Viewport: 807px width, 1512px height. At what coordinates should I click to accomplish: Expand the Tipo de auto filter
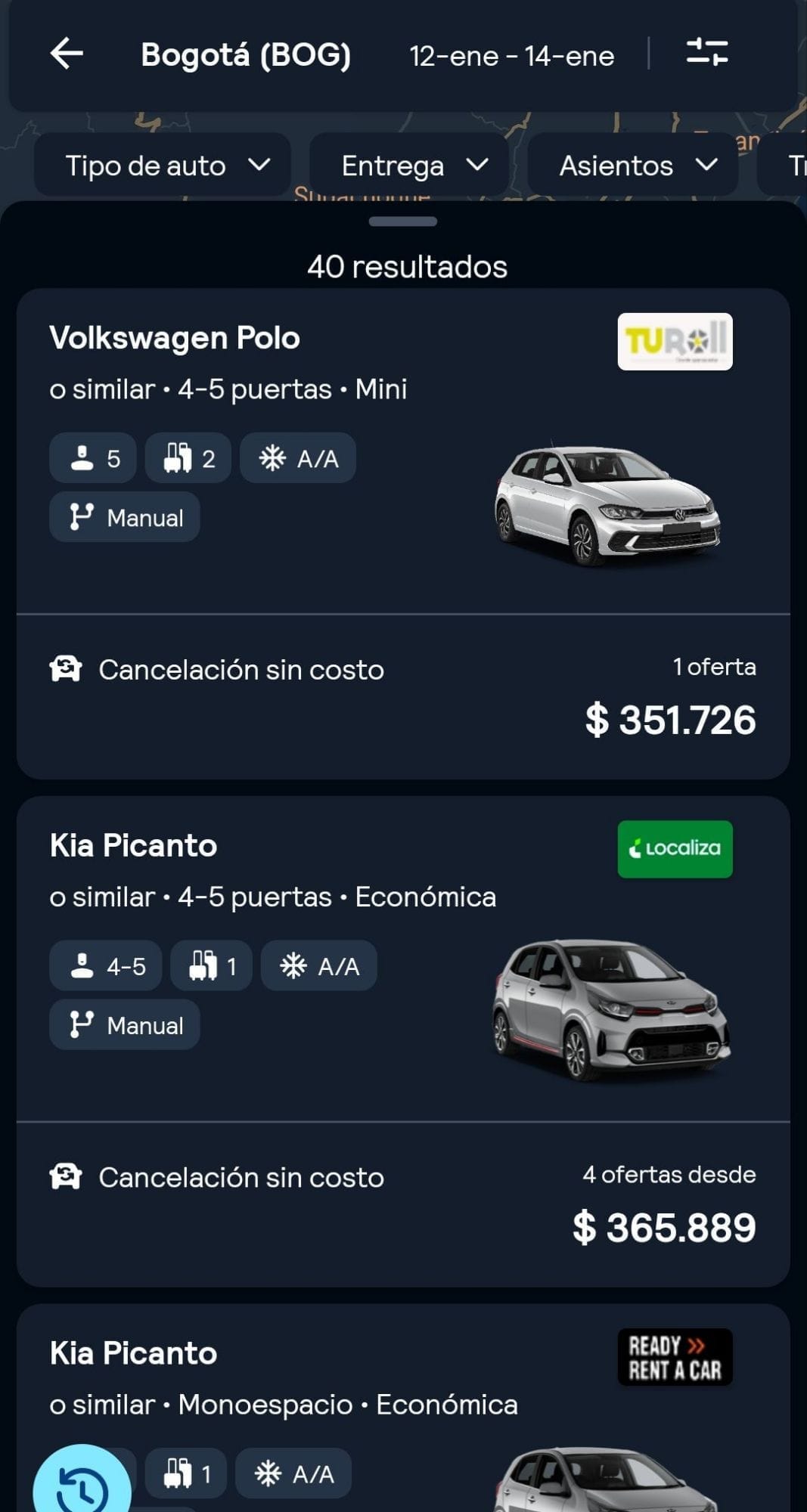163,165
